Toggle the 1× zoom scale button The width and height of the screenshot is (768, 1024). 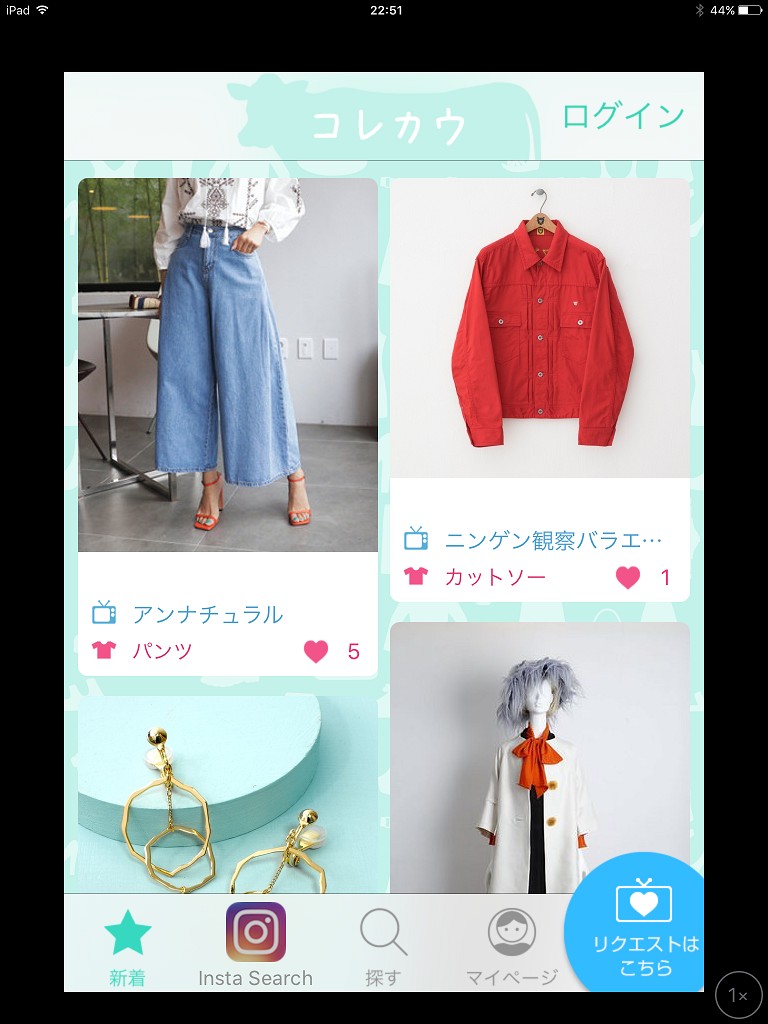click(x=739, y=995)
